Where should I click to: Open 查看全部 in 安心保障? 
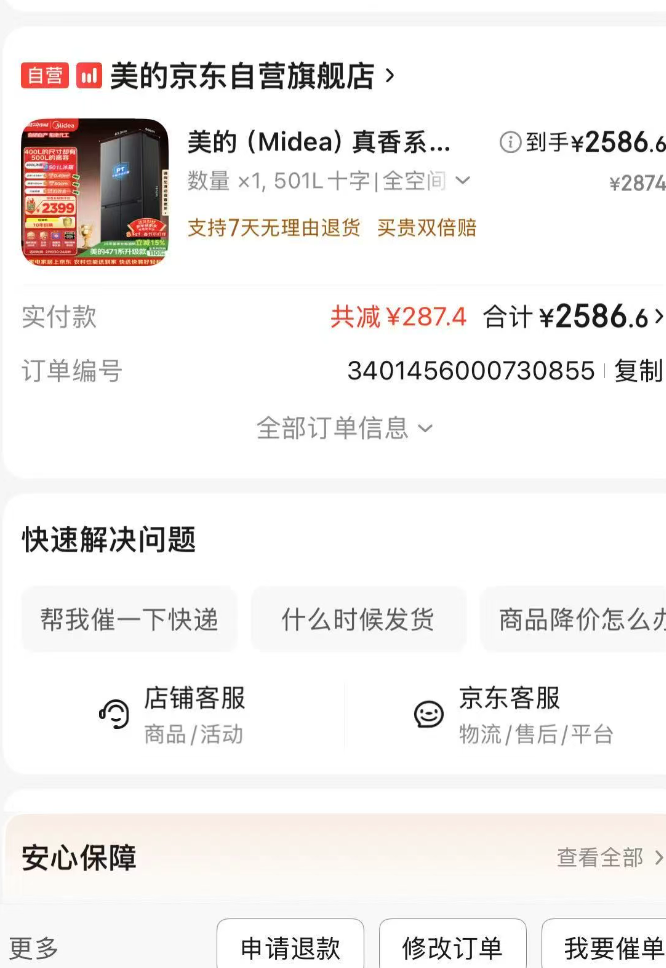click(610, 858)
